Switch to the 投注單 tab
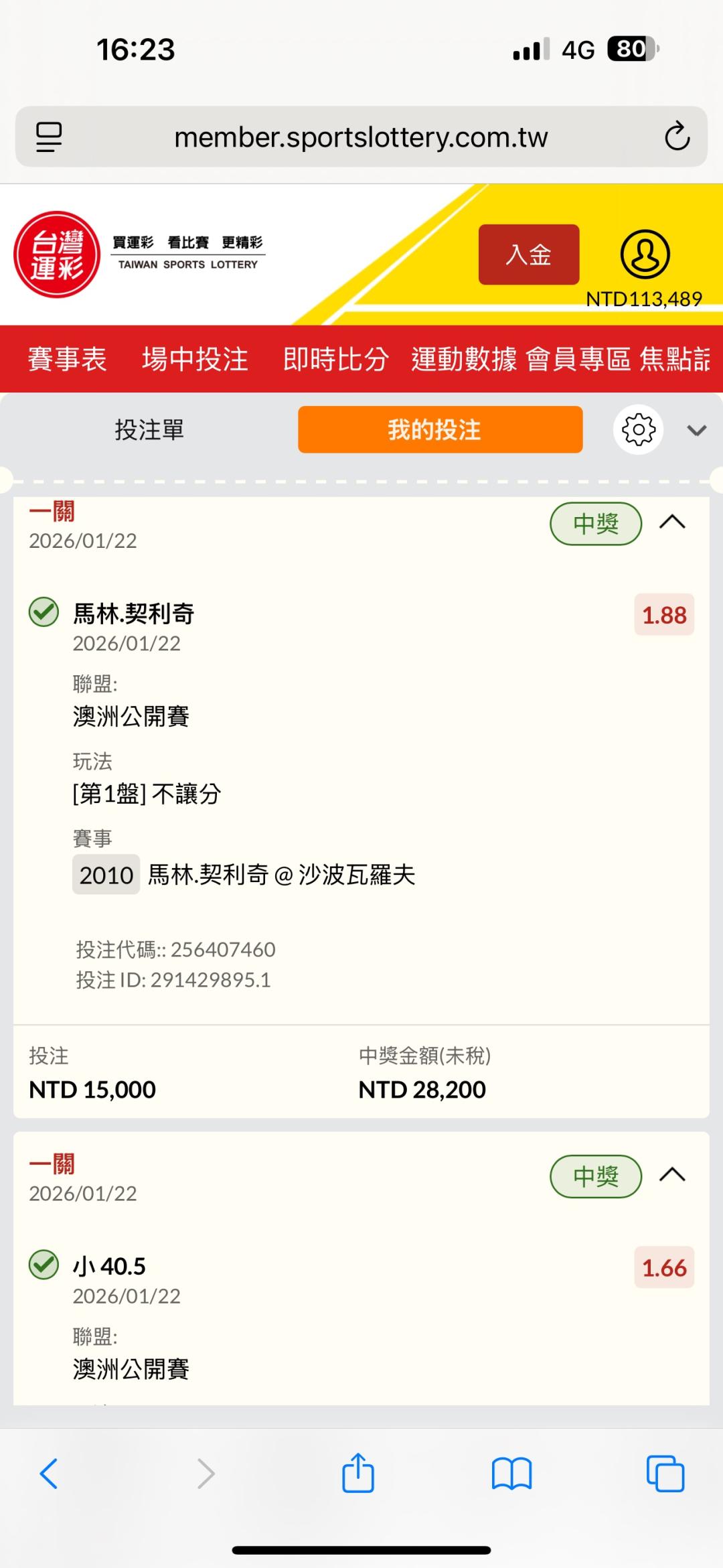723x1568 pixels. [x=149, y=429]
